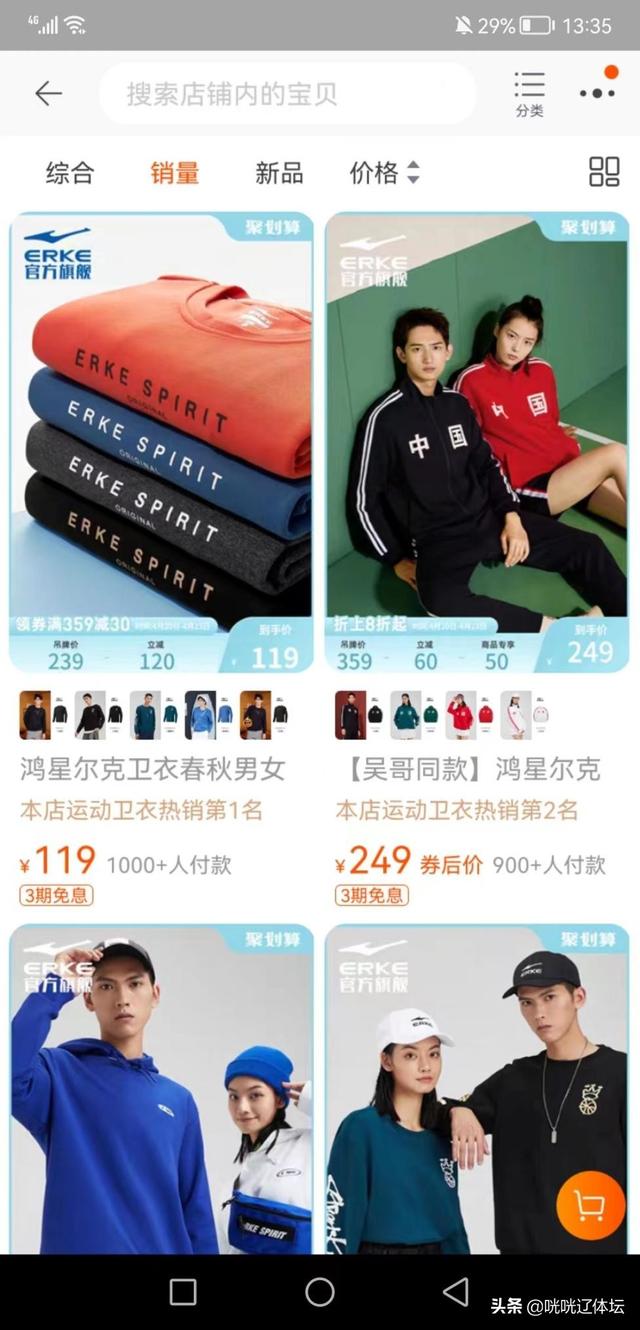Open the 分类 categories list
This screenshot has height=1330, width=640.
tap(529, 94)
